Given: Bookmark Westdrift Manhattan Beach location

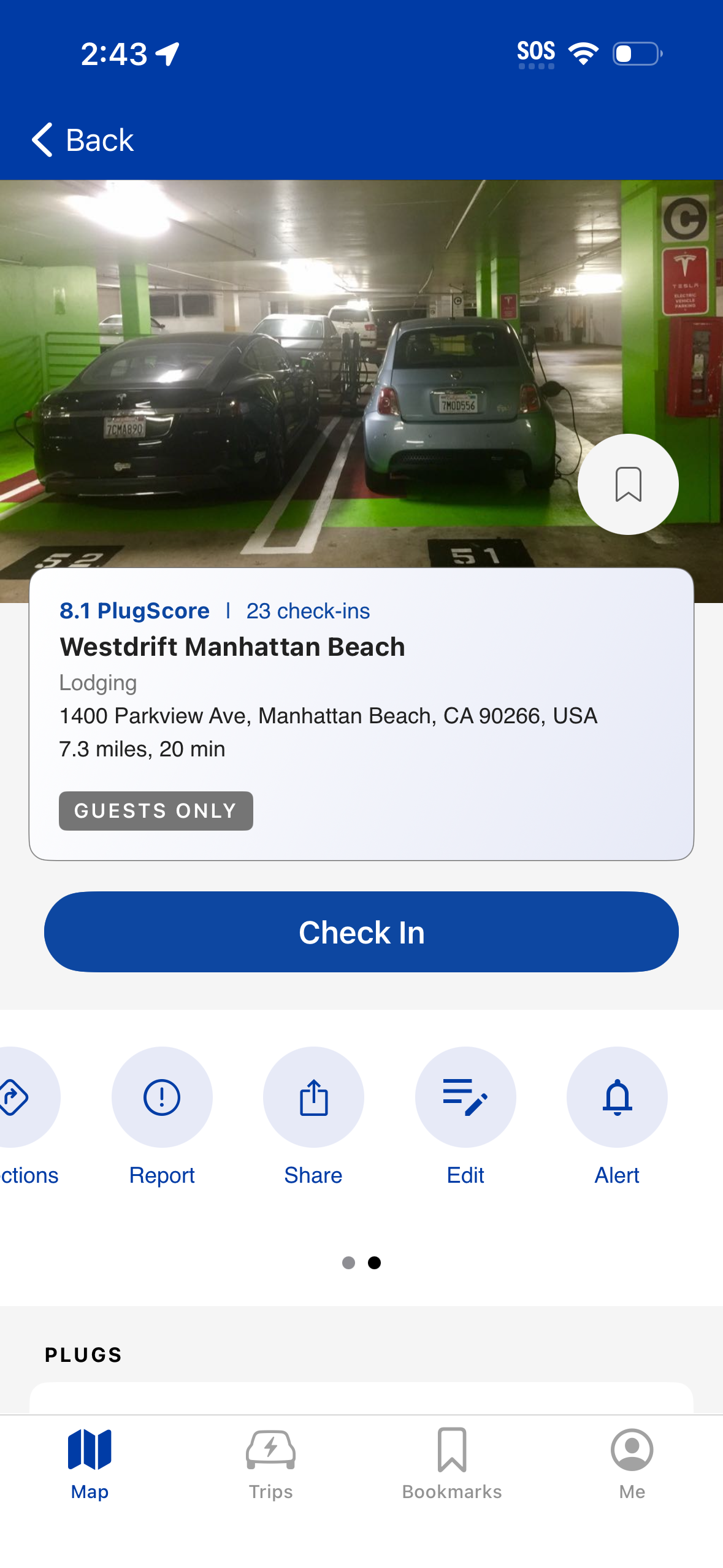Looking at the screenshot, I should click(x=627, y=484).
